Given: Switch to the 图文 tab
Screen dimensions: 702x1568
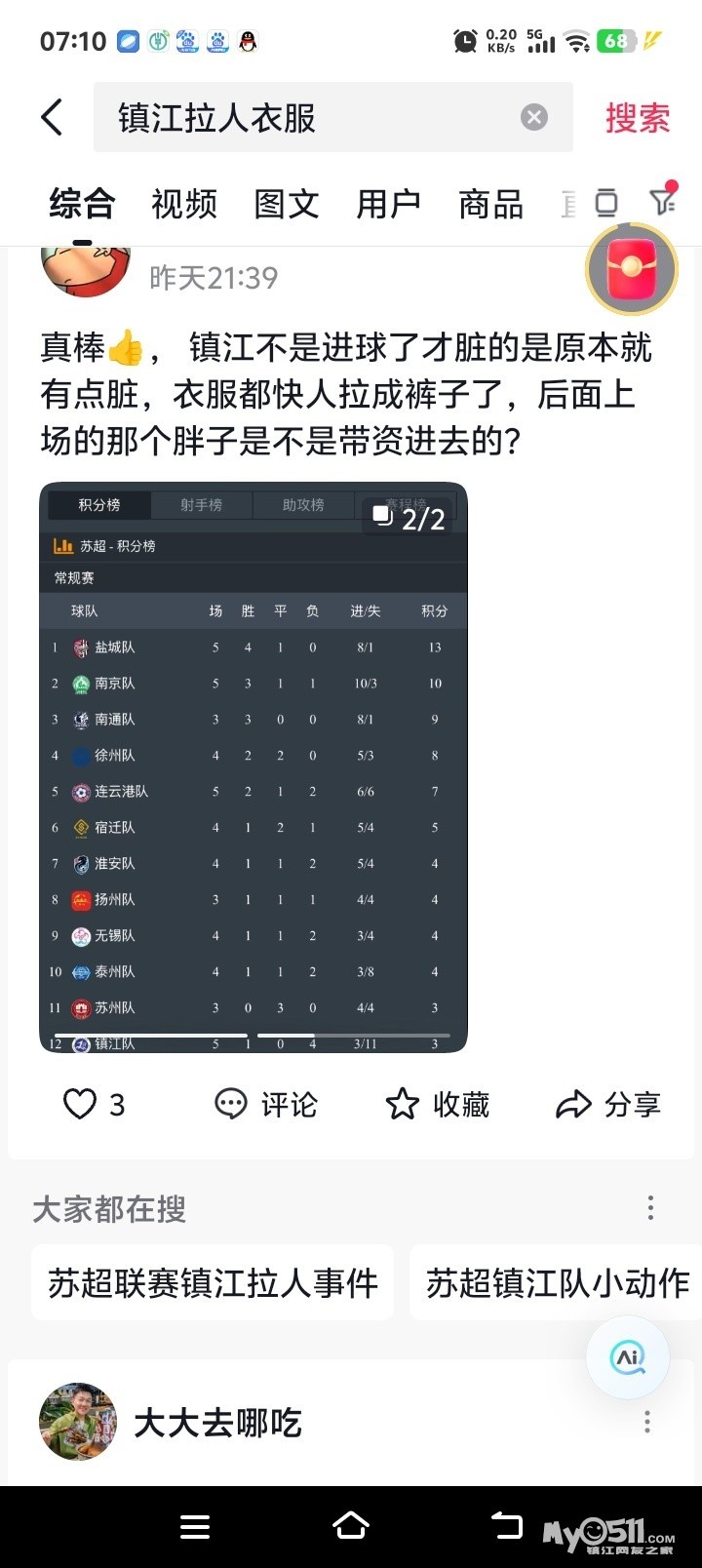Looking at the screenshot, I should [287, 205].
